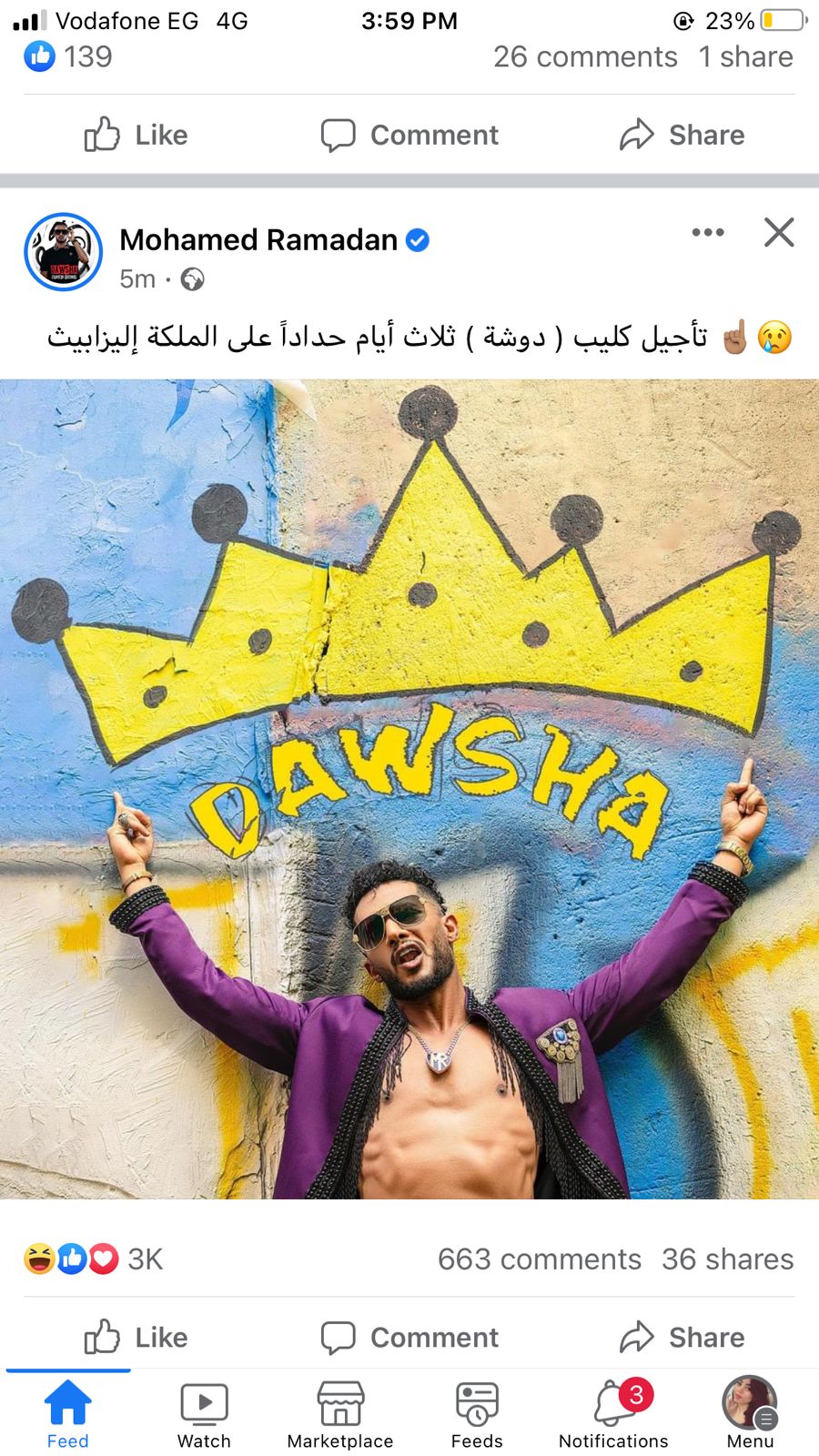The height and width of the screenshot is (1456, 819).
Task: Share Mohamed Ramadan's Dawsha post
Action: click(x=682, y=1337)
